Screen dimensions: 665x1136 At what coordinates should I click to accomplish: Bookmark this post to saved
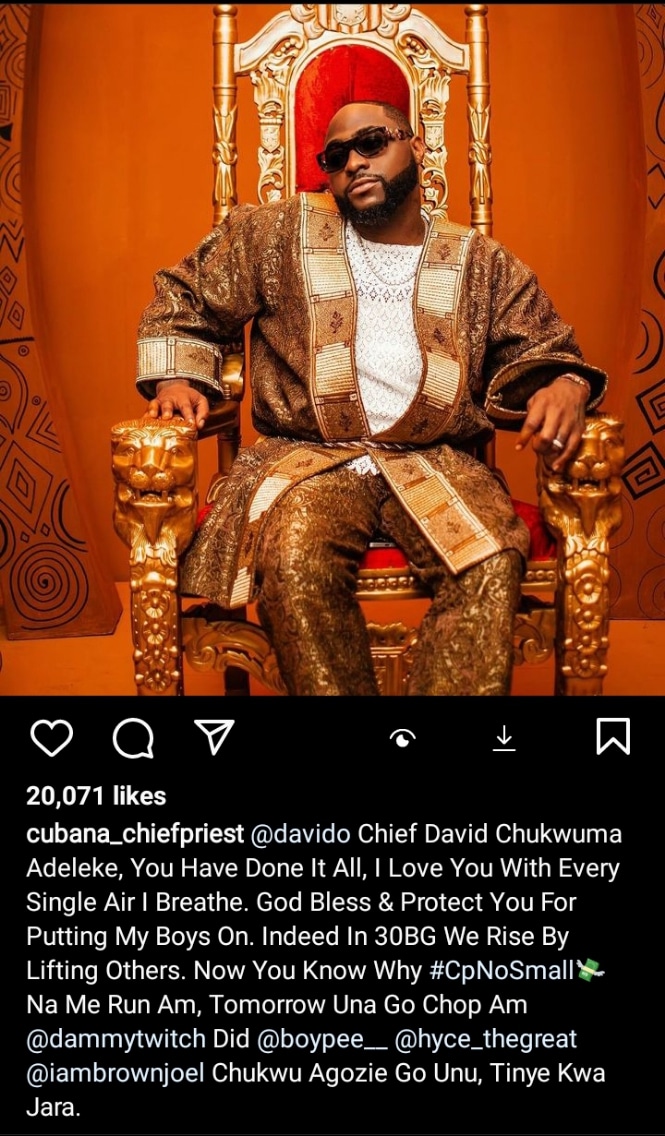(x=612, y=737)
